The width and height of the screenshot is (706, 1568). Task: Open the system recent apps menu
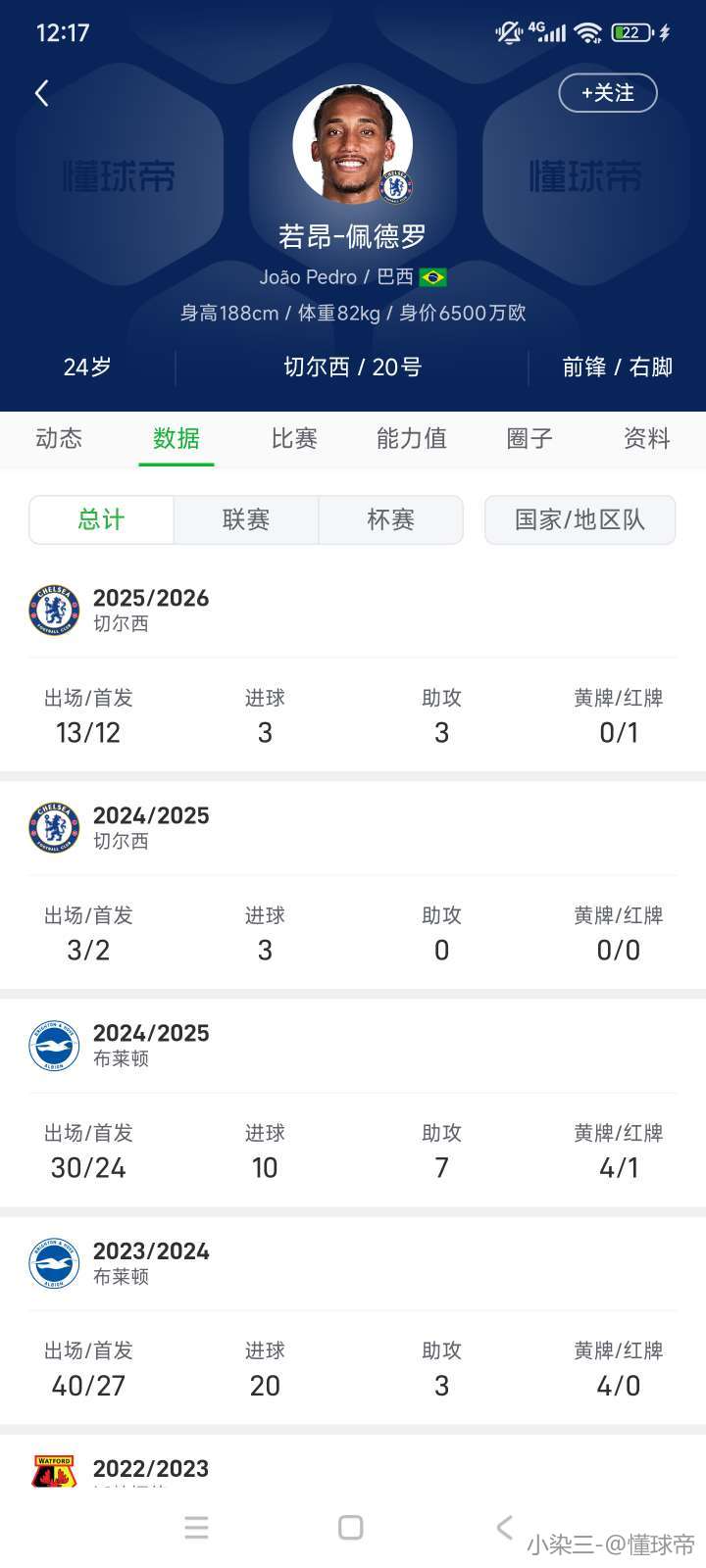coord(196,1527)
